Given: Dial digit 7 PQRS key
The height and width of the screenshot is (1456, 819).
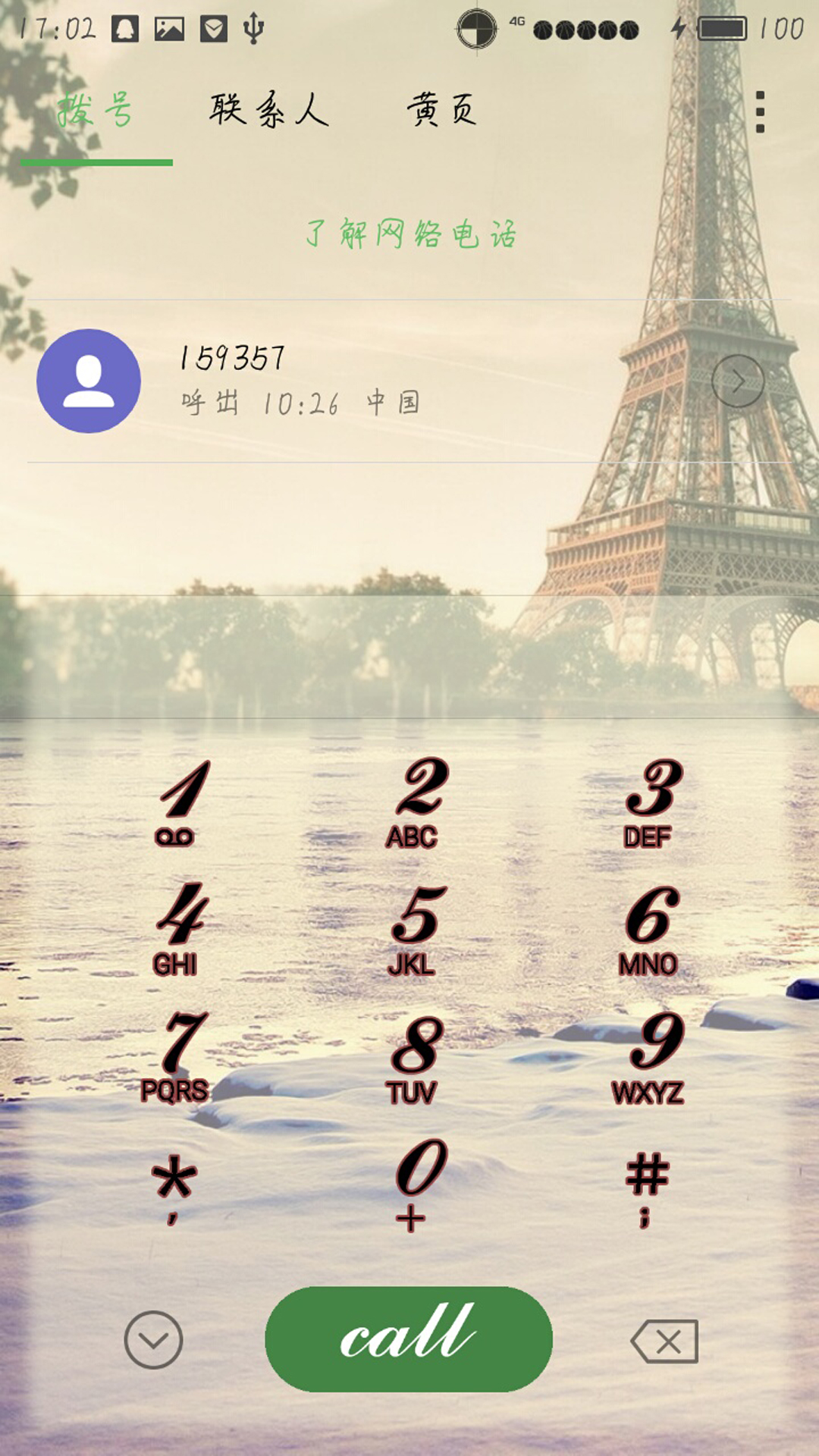Looking at the screenshot, I should 177,1057.
